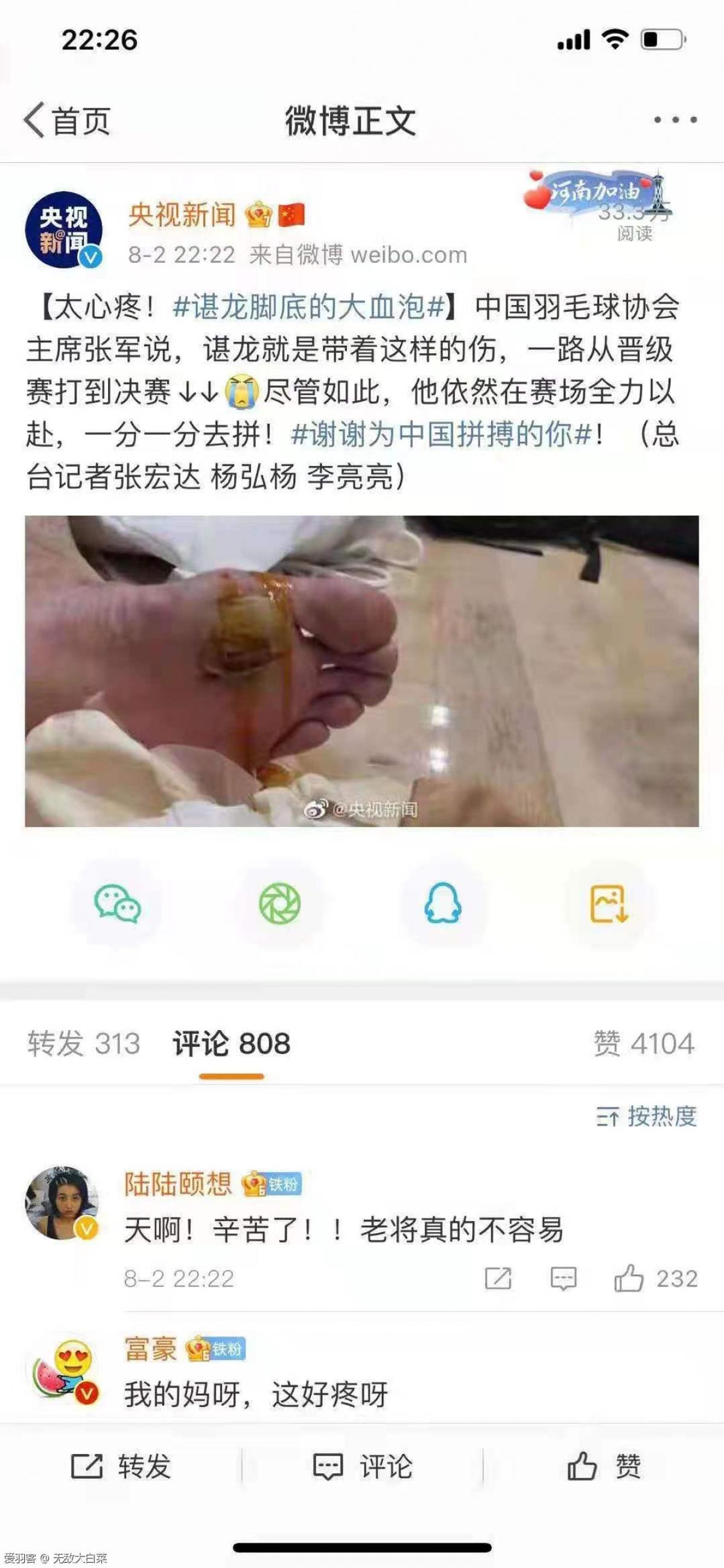Image resolution: width=724 pixels, height=1568 pixels.
Task: Switch to 转发 313 tab
Action: pyautogui.click(x=83, y=1043)
